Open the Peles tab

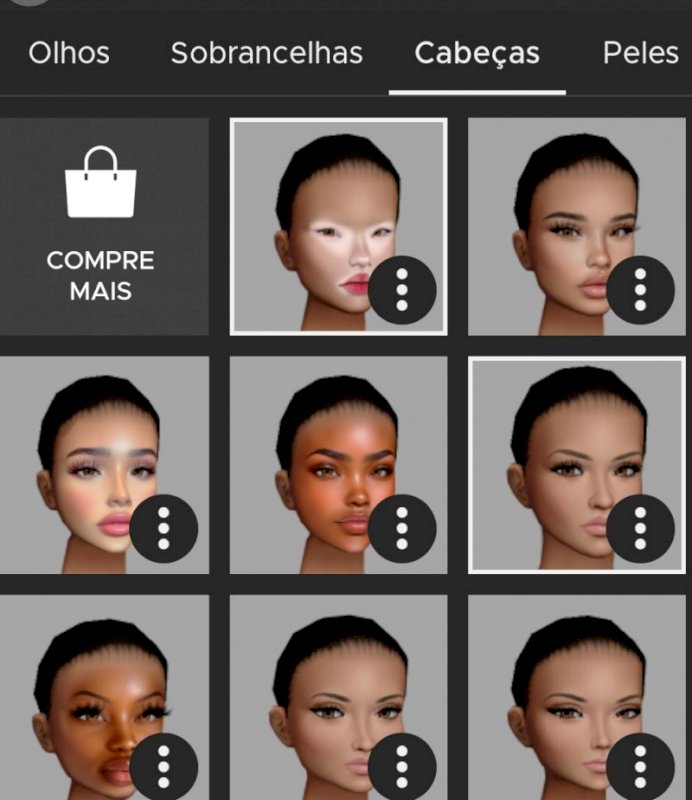tap(640, 53)
